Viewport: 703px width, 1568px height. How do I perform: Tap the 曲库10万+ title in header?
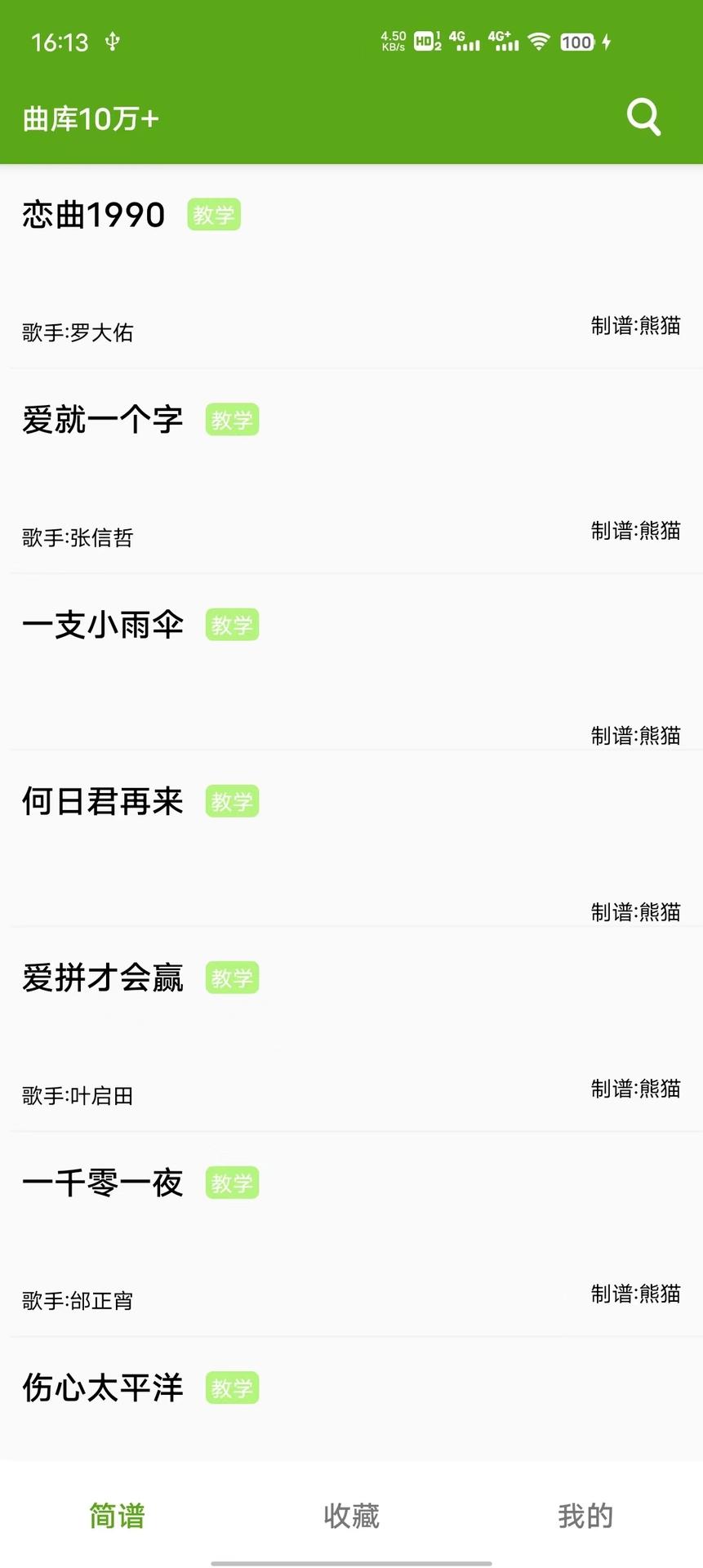[90, 118]
